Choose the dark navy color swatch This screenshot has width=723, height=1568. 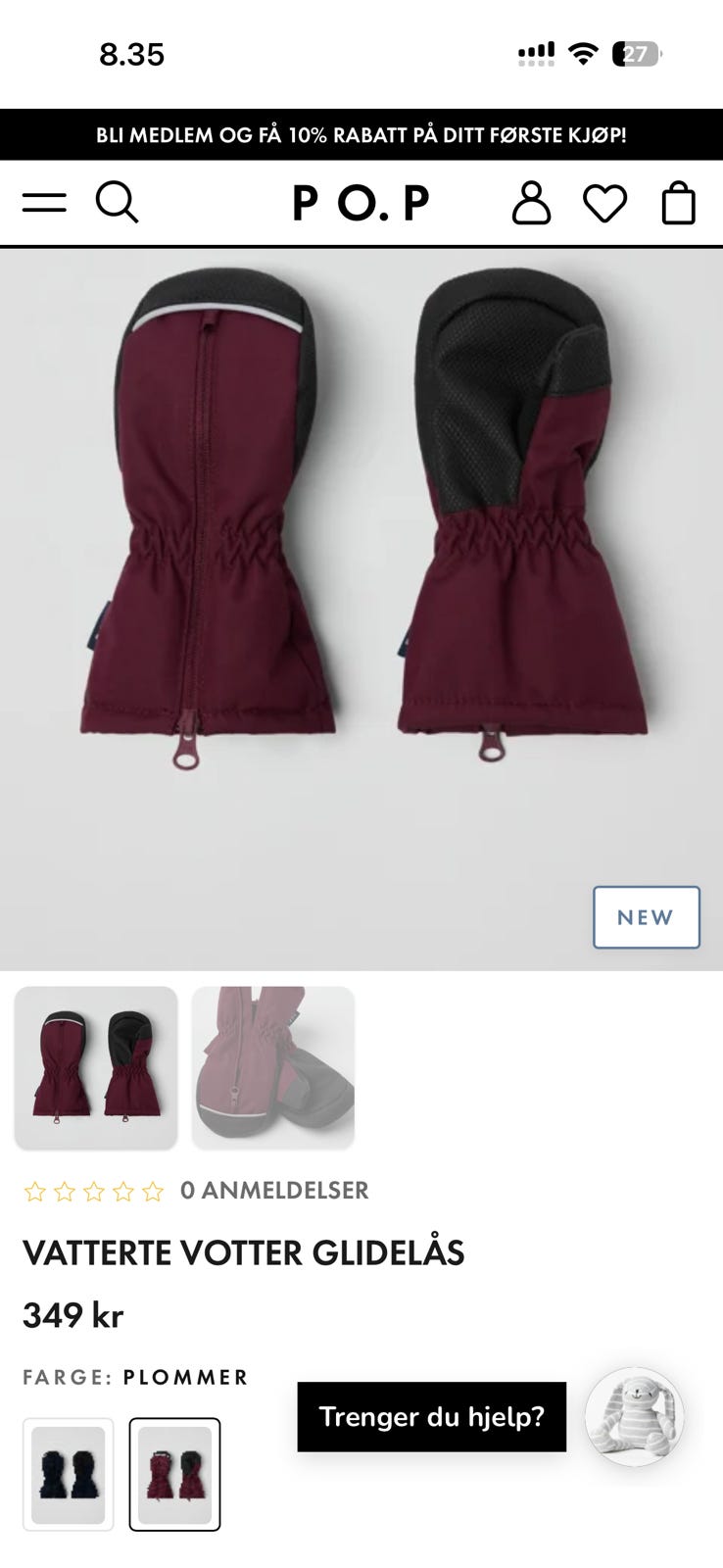tap(69, 1474)
